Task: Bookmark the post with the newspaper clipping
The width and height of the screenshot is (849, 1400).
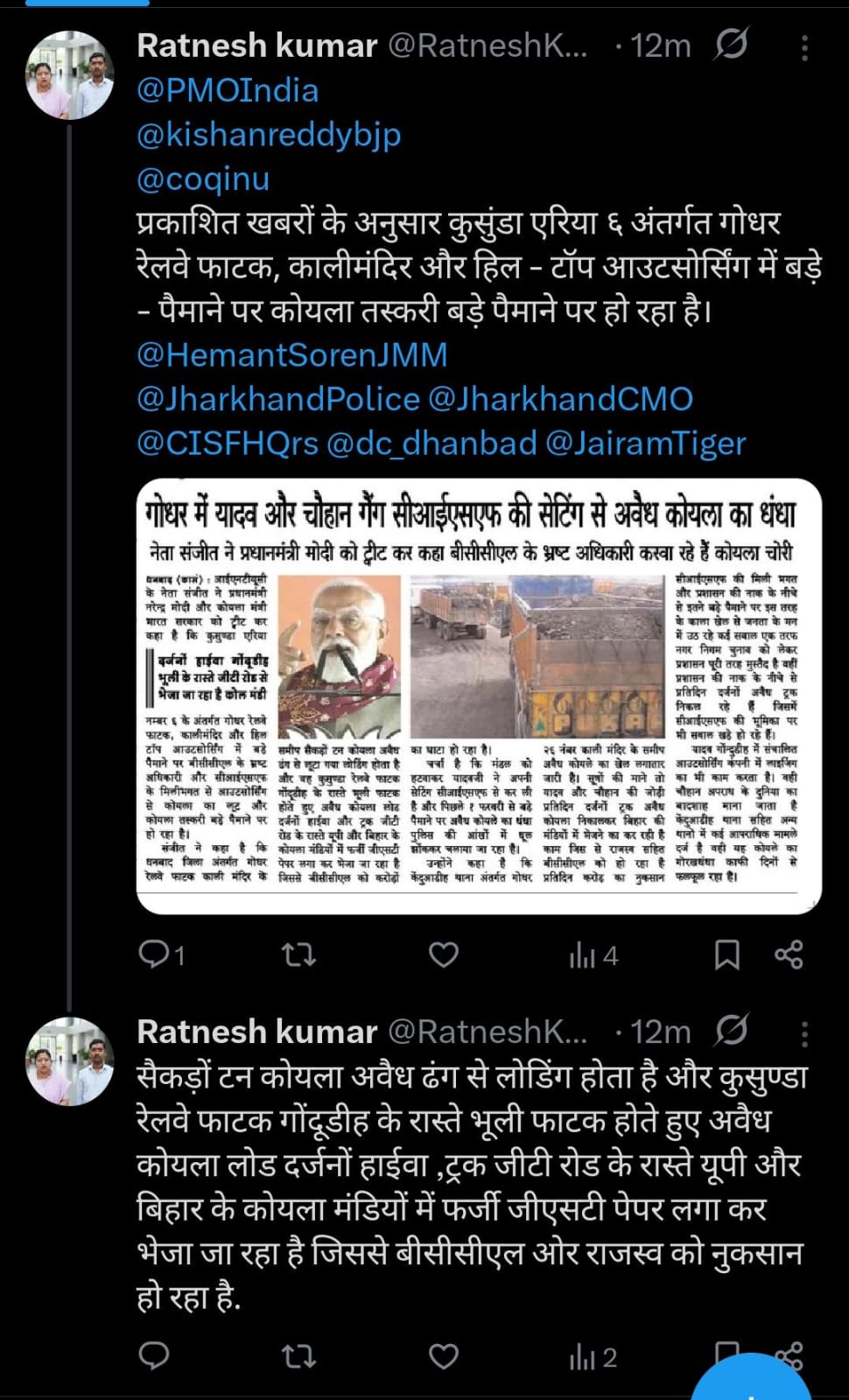Action: 726,955
